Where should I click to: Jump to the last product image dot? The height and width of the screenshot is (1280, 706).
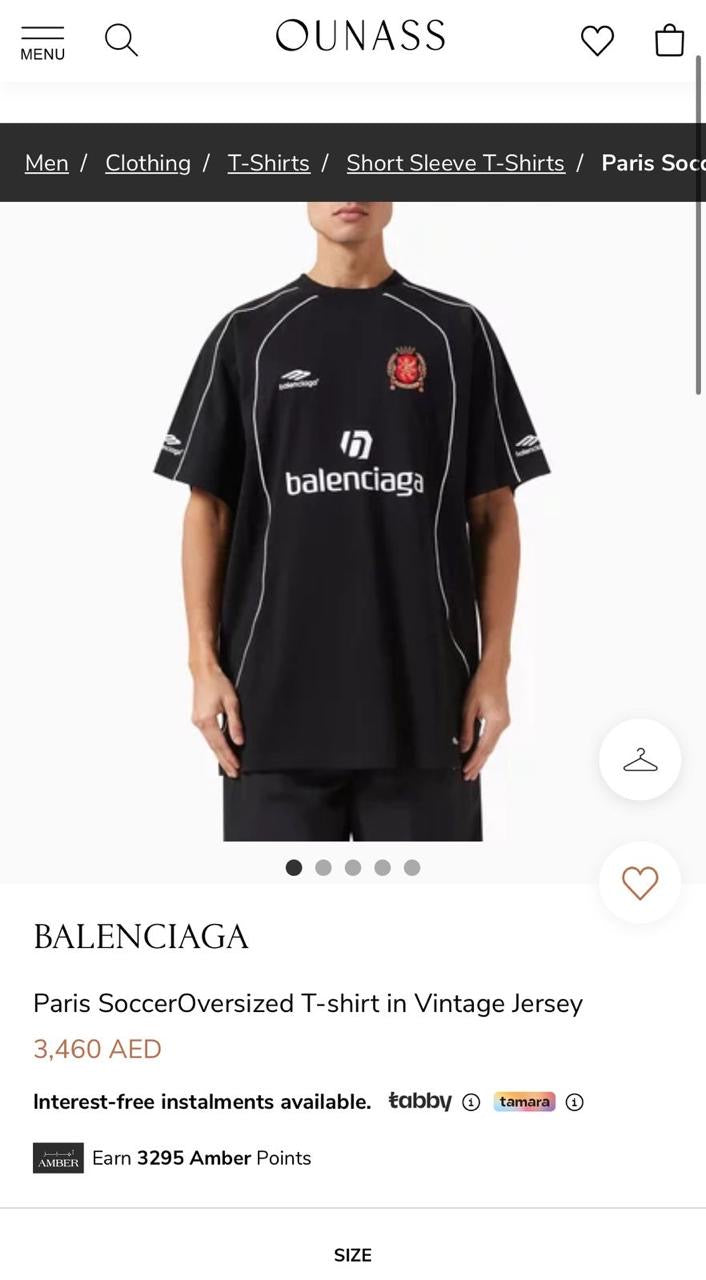pyautogui.click(x=412, y=868)
